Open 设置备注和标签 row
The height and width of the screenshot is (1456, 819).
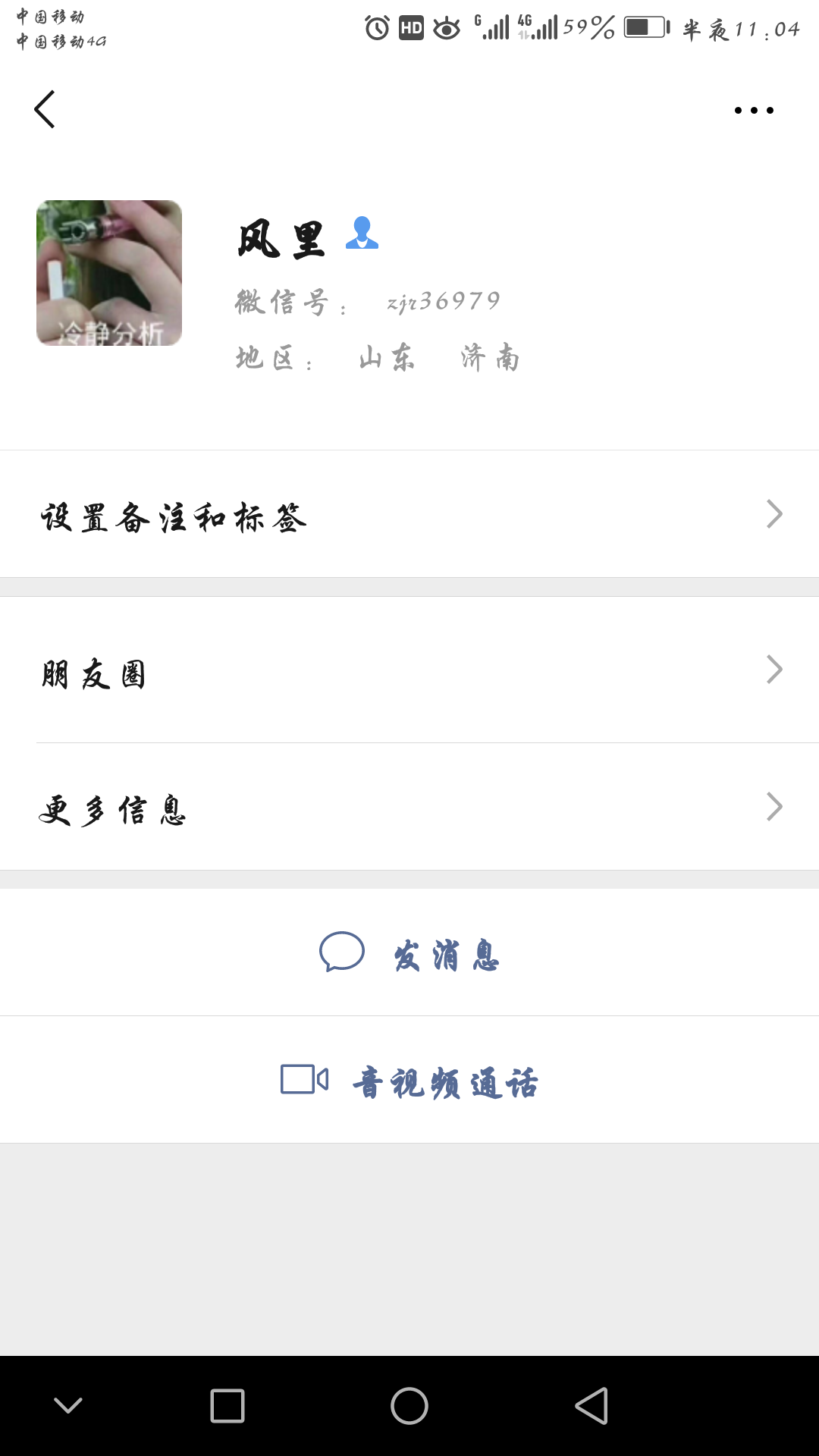pos(409,514)
